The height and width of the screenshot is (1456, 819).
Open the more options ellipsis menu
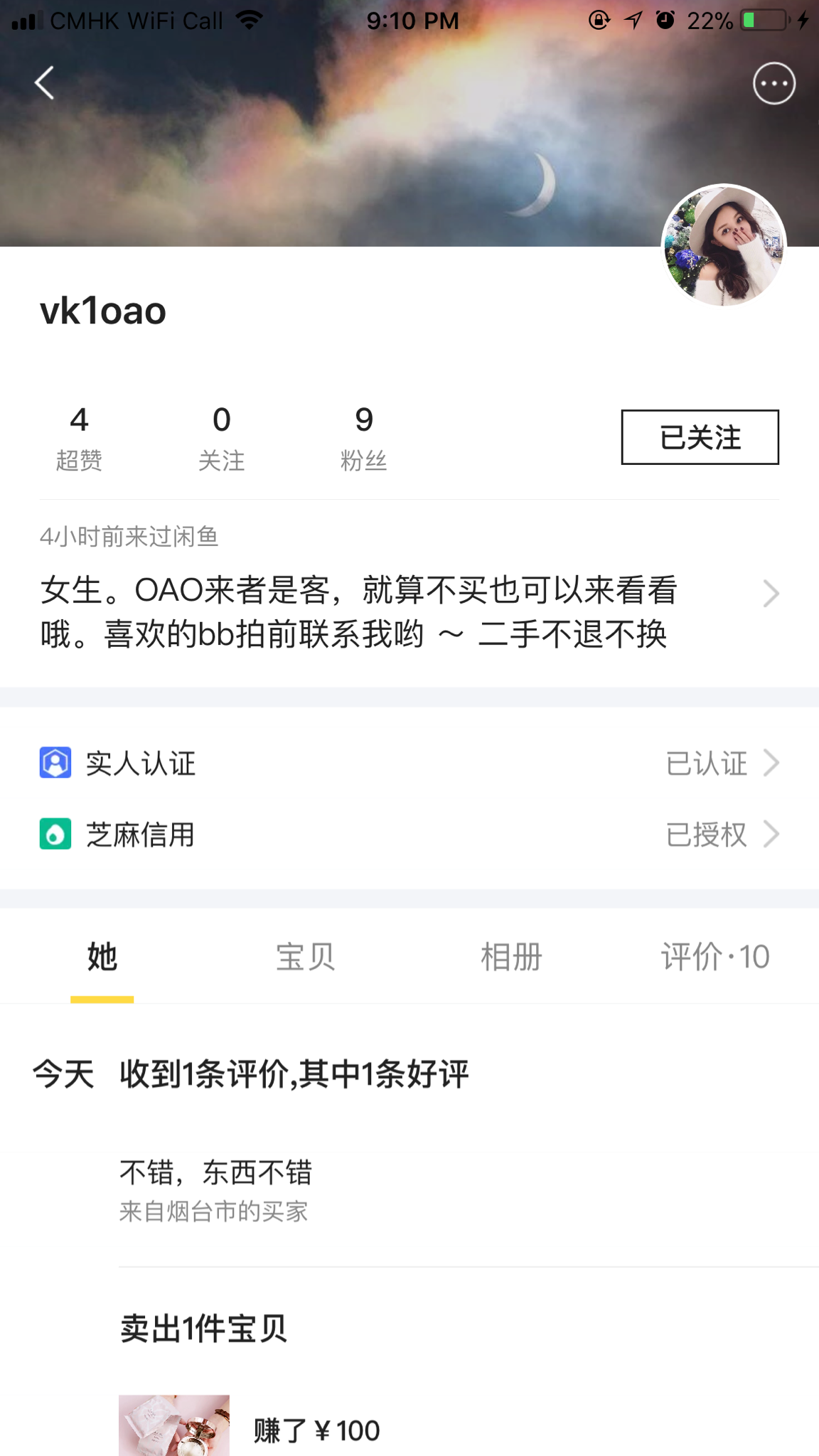point(773,82)
